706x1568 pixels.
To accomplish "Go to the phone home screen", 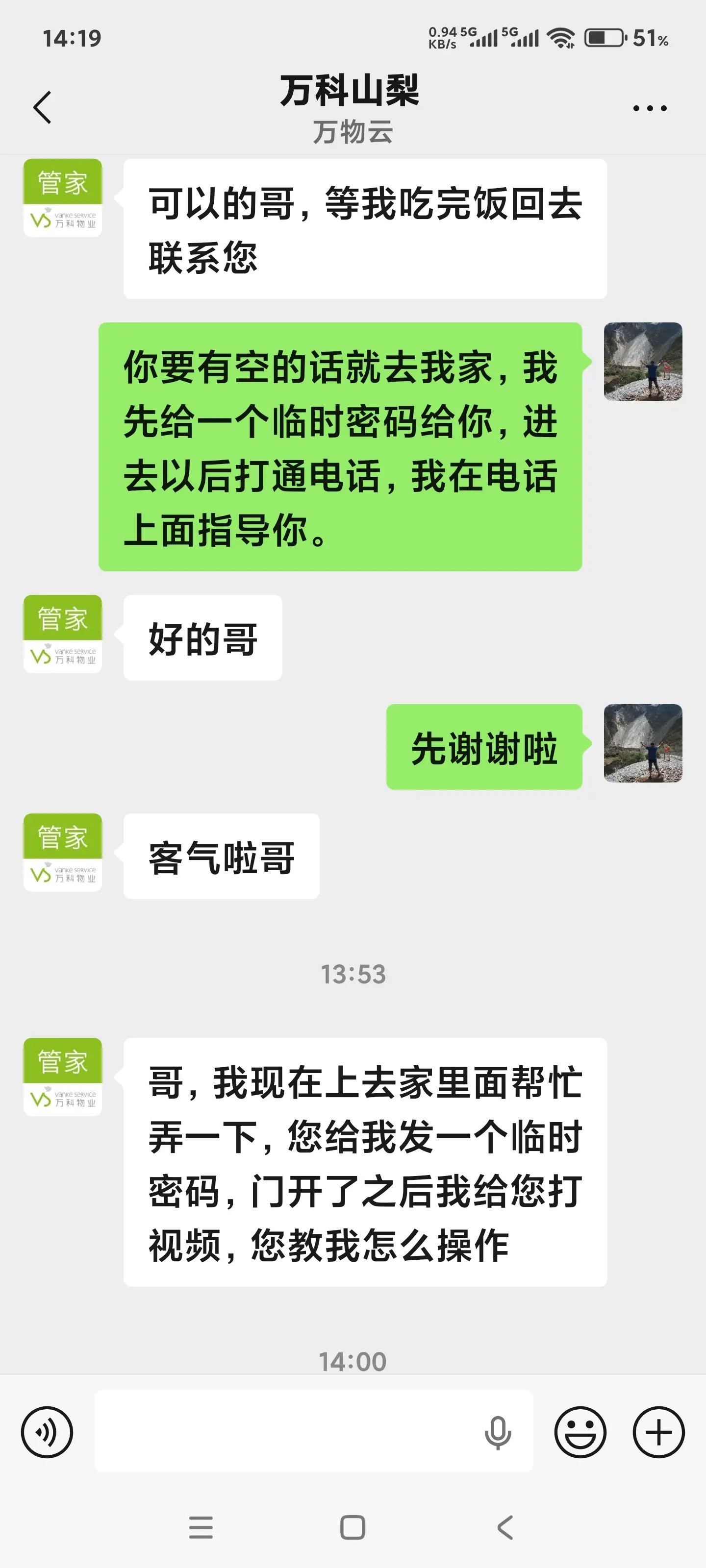I will tap(353, 1527).
